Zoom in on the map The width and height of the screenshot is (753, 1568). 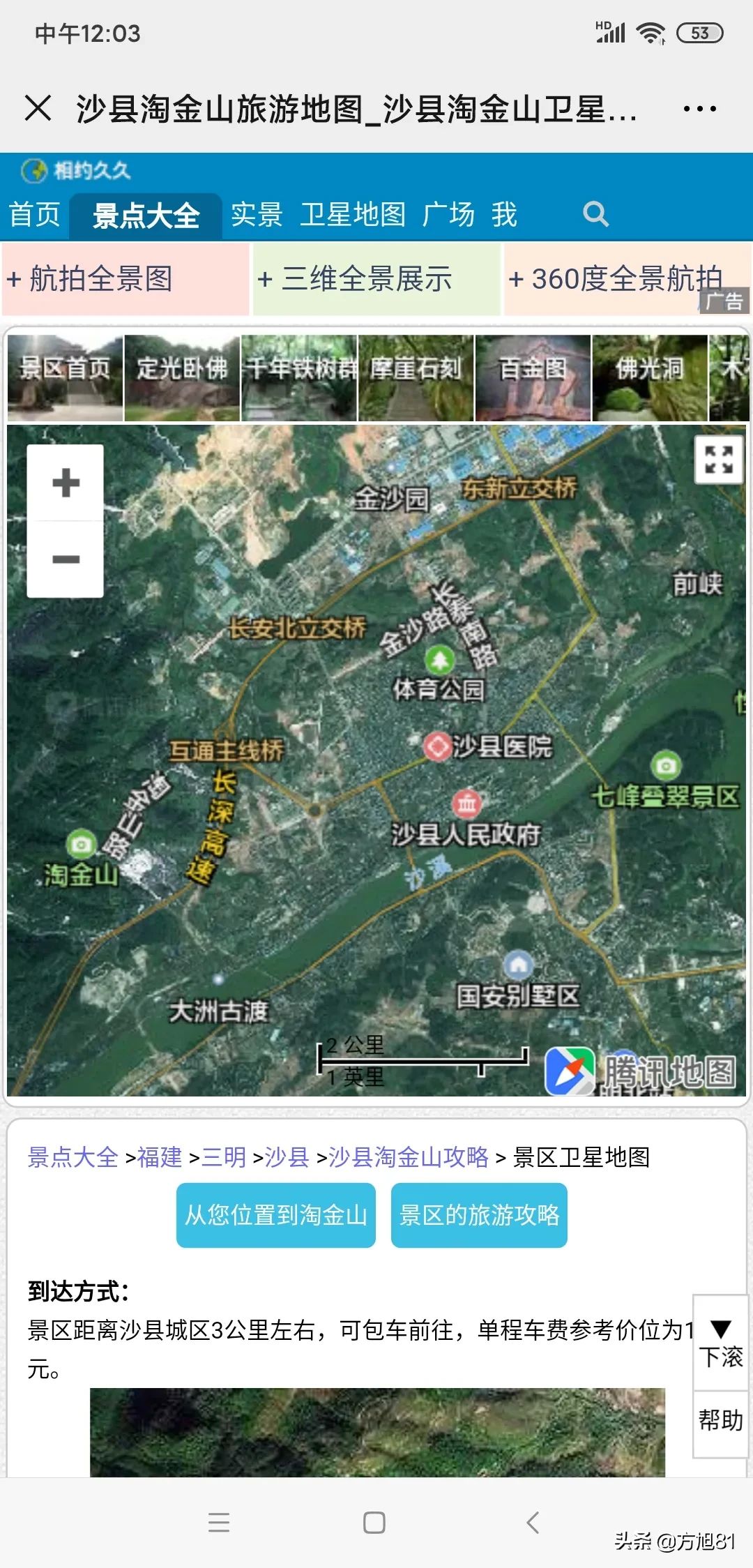point(66,483)
